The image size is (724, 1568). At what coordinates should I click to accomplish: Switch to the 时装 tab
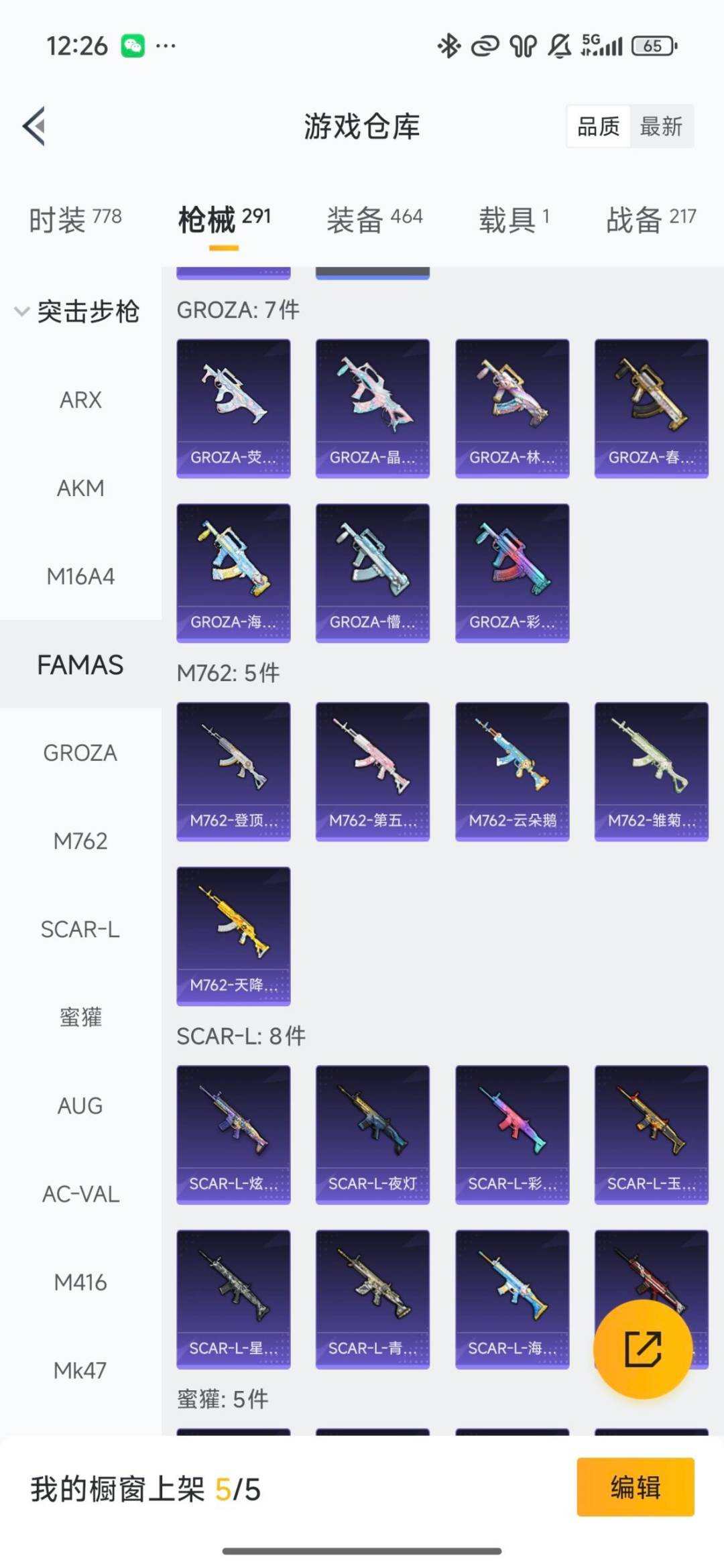coord(75,219)
